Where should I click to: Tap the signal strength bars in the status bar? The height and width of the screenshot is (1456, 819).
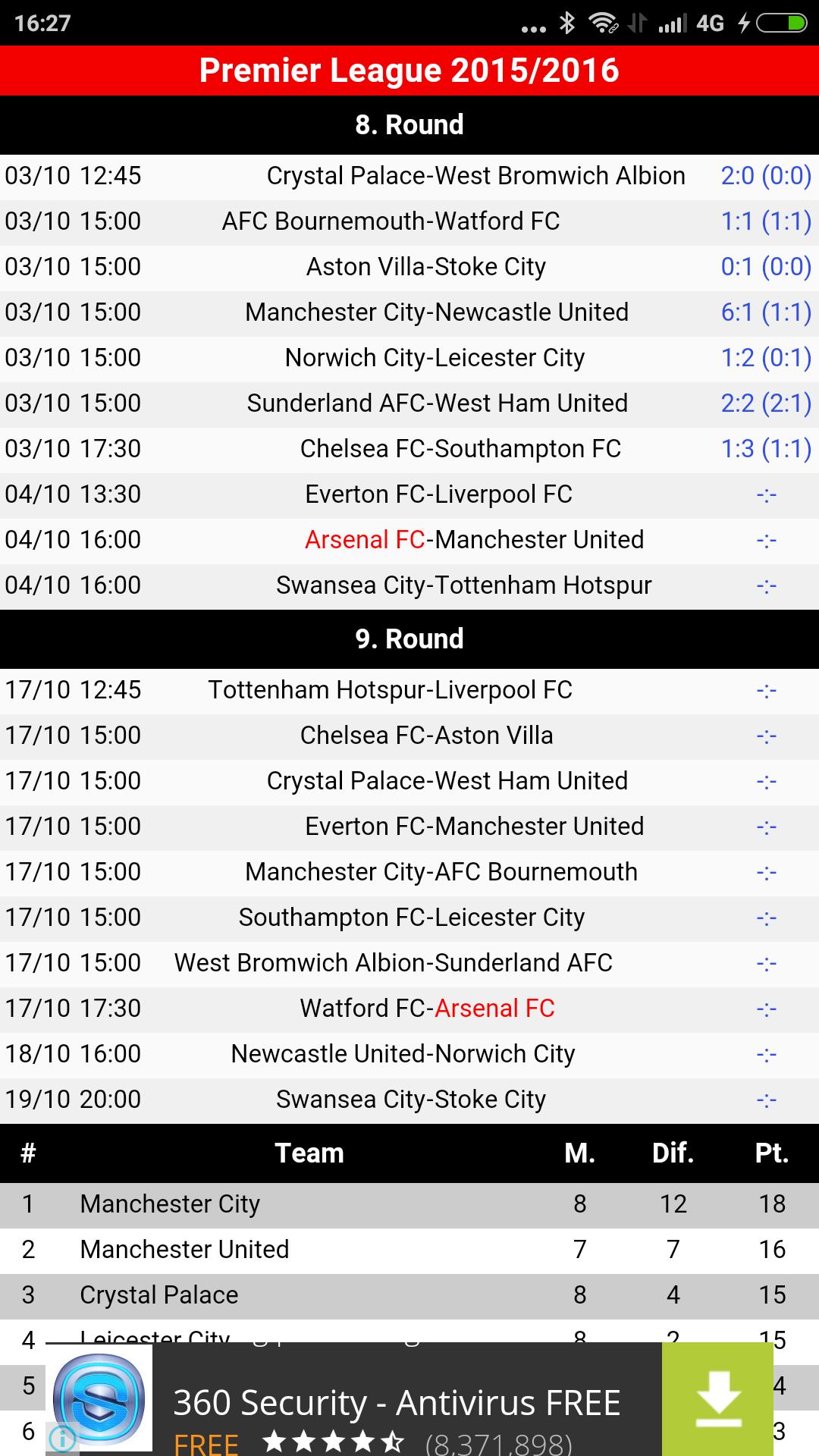tap(667, 23)
